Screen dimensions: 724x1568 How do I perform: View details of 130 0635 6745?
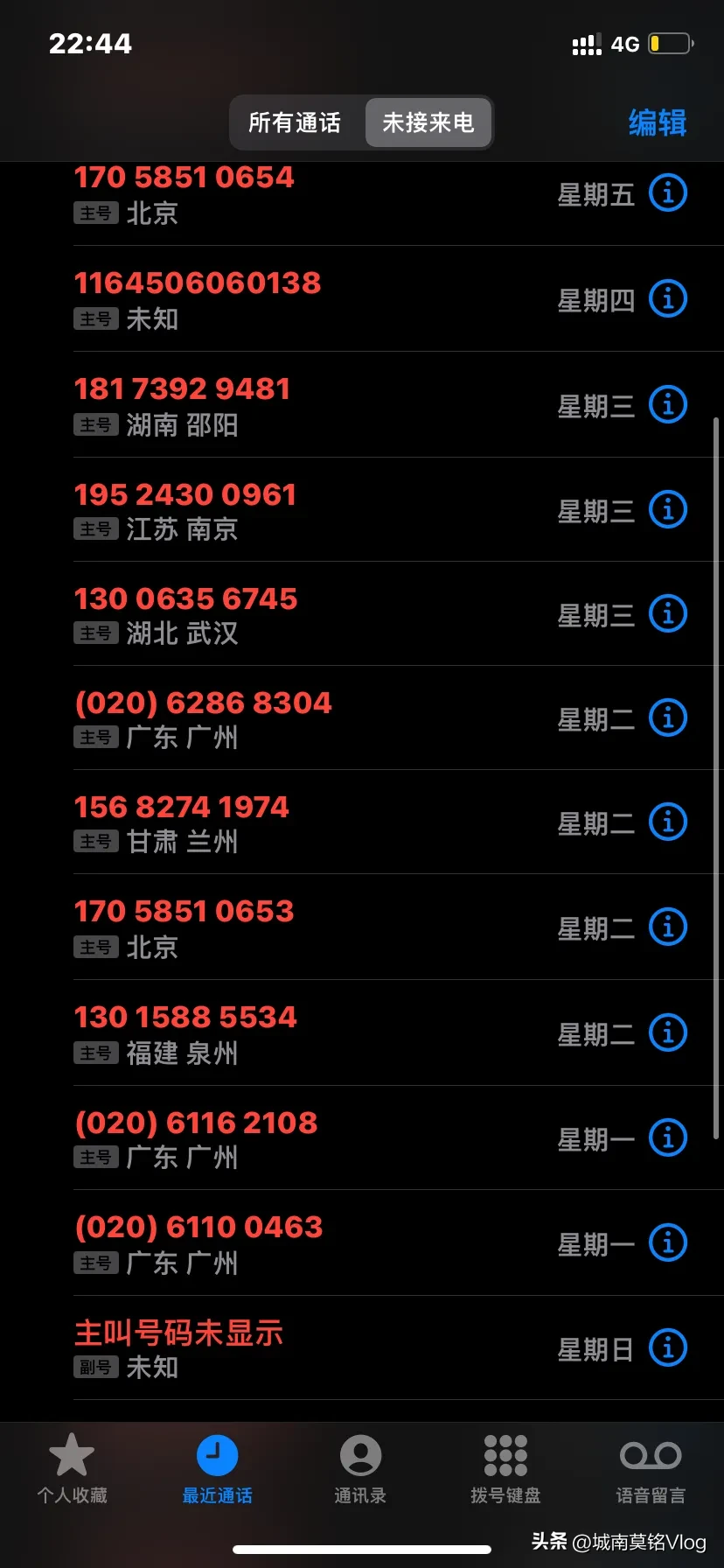click(668, 613)
